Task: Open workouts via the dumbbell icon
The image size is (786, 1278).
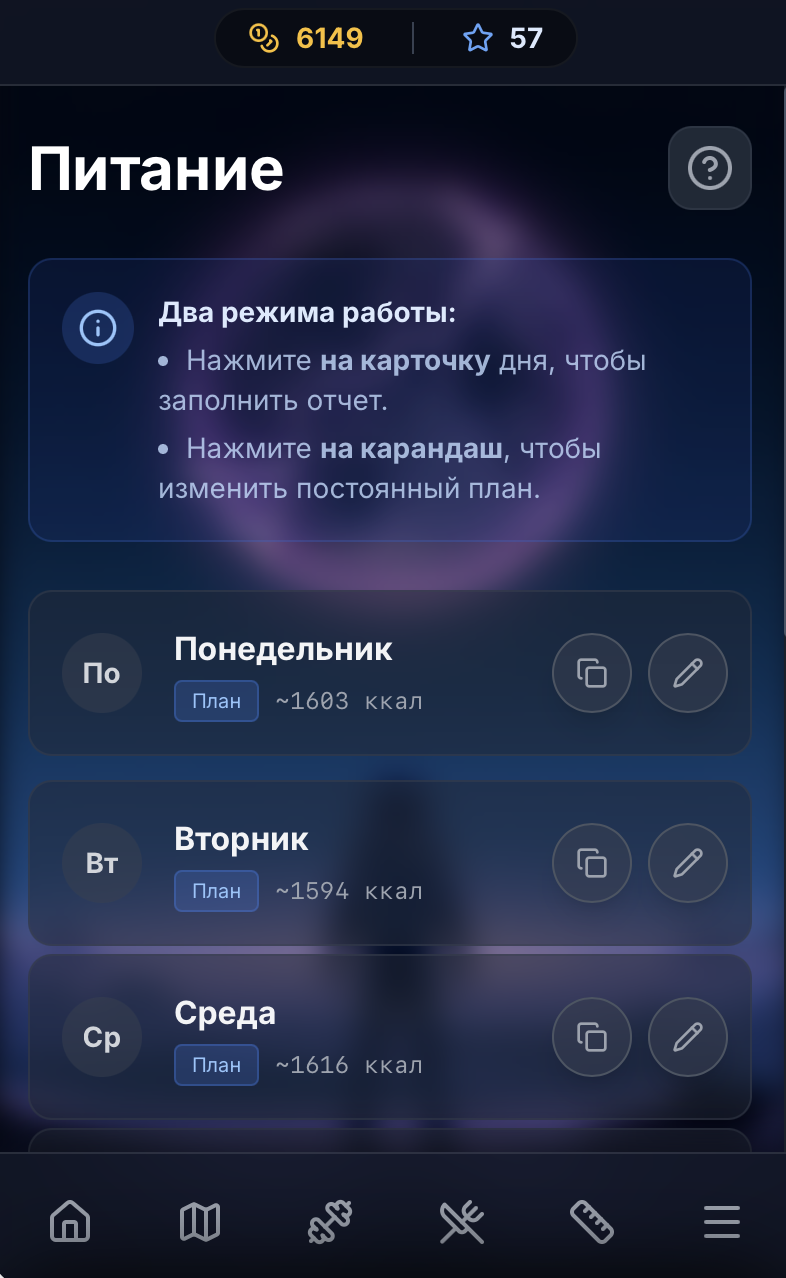Action: pyautogui.click(x=330, y=1221)
